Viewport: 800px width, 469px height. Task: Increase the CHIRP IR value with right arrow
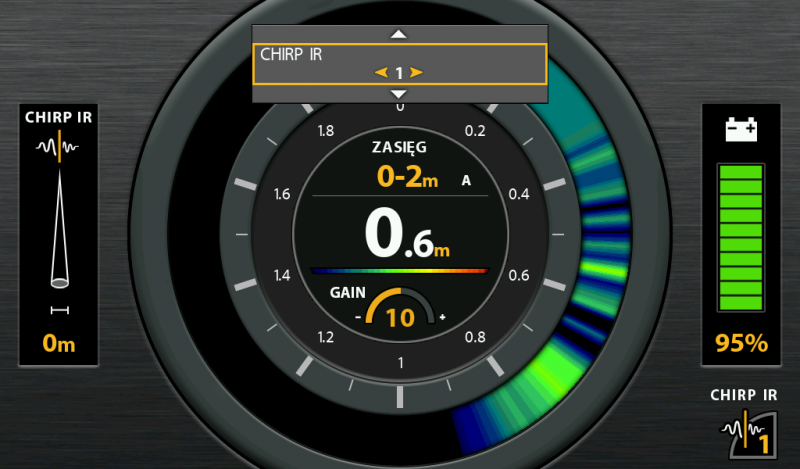pyautogui.click(x=417, y=72)
